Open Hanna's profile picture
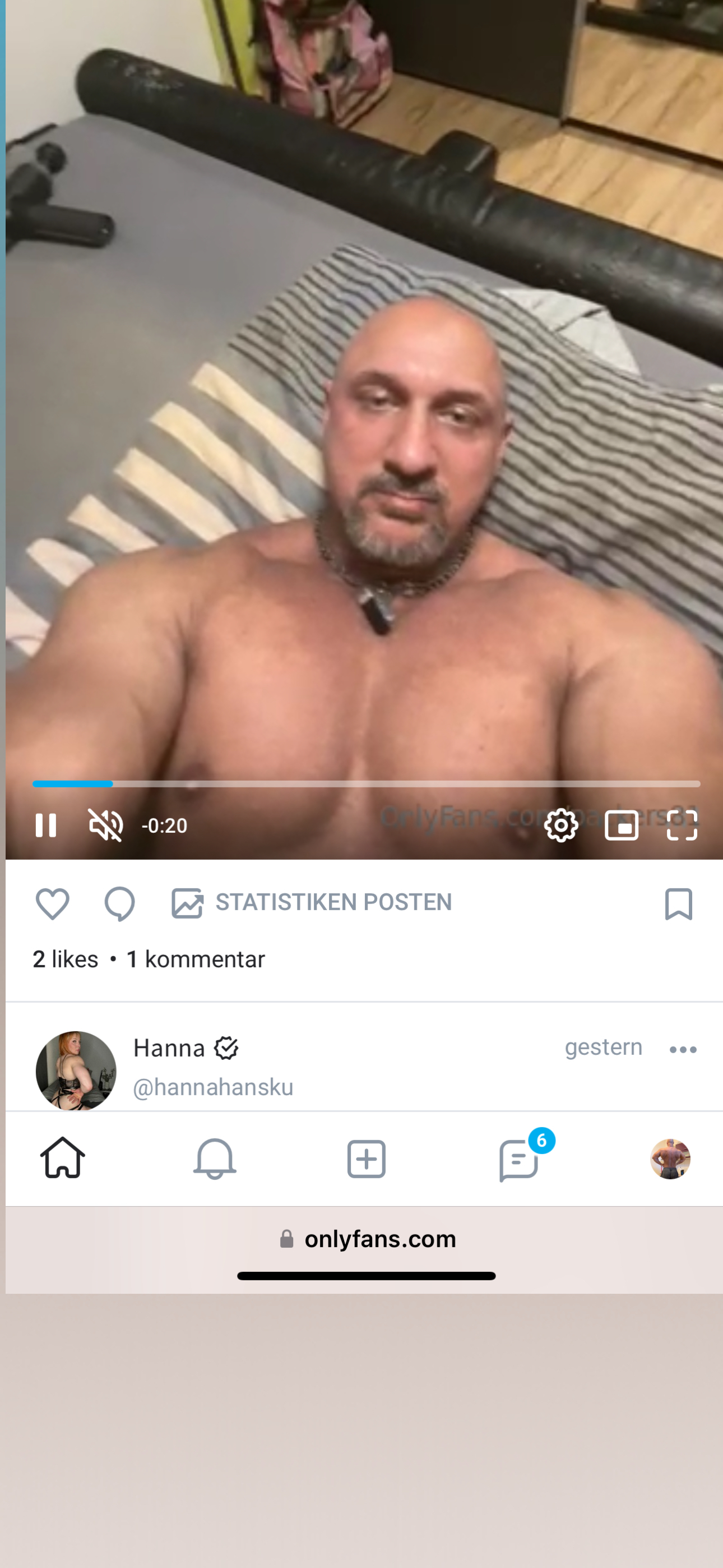 click(76, 1070)
